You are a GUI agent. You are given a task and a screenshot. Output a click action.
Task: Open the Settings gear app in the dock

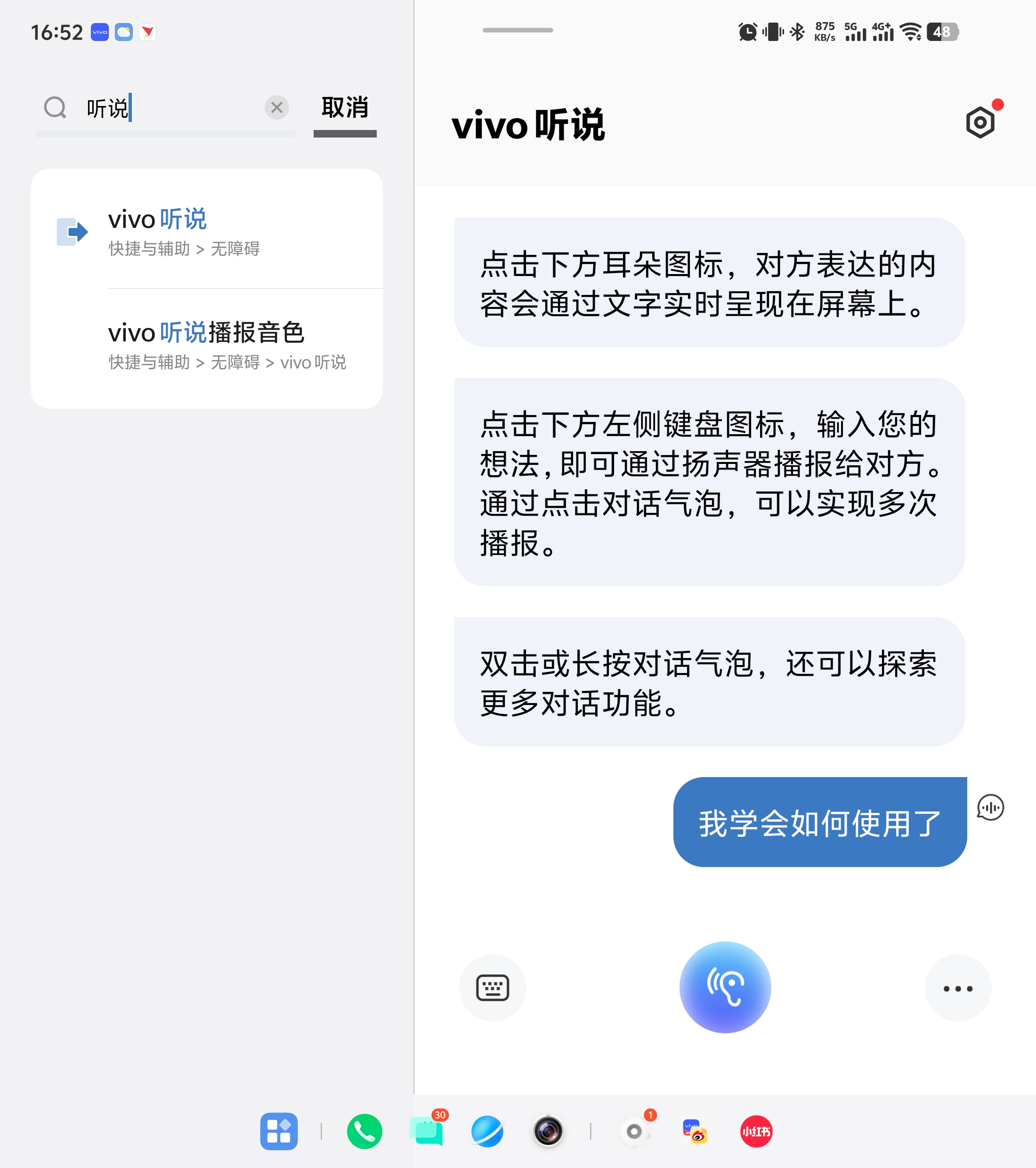pos(634,1131)
